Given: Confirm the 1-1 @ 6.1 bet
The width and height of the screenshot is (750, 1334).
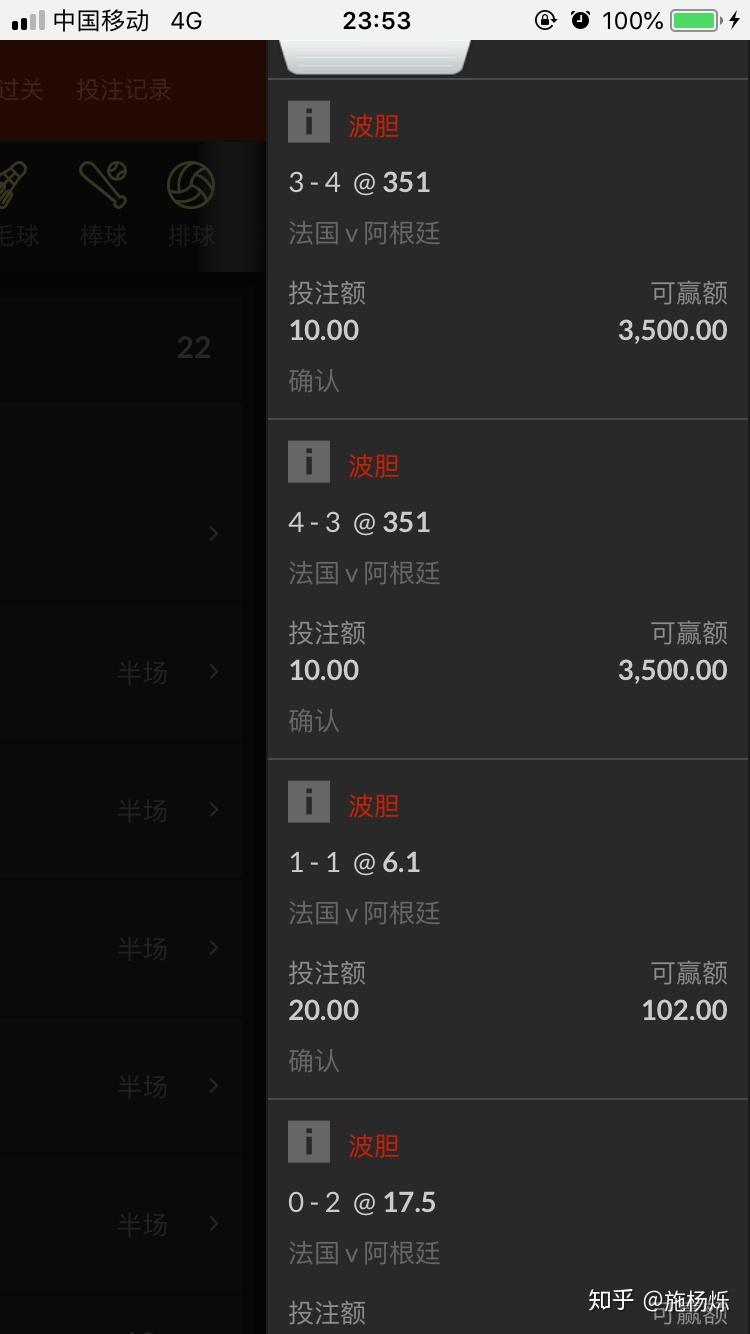Looking at the screenshot, I should coord(313,1061).
